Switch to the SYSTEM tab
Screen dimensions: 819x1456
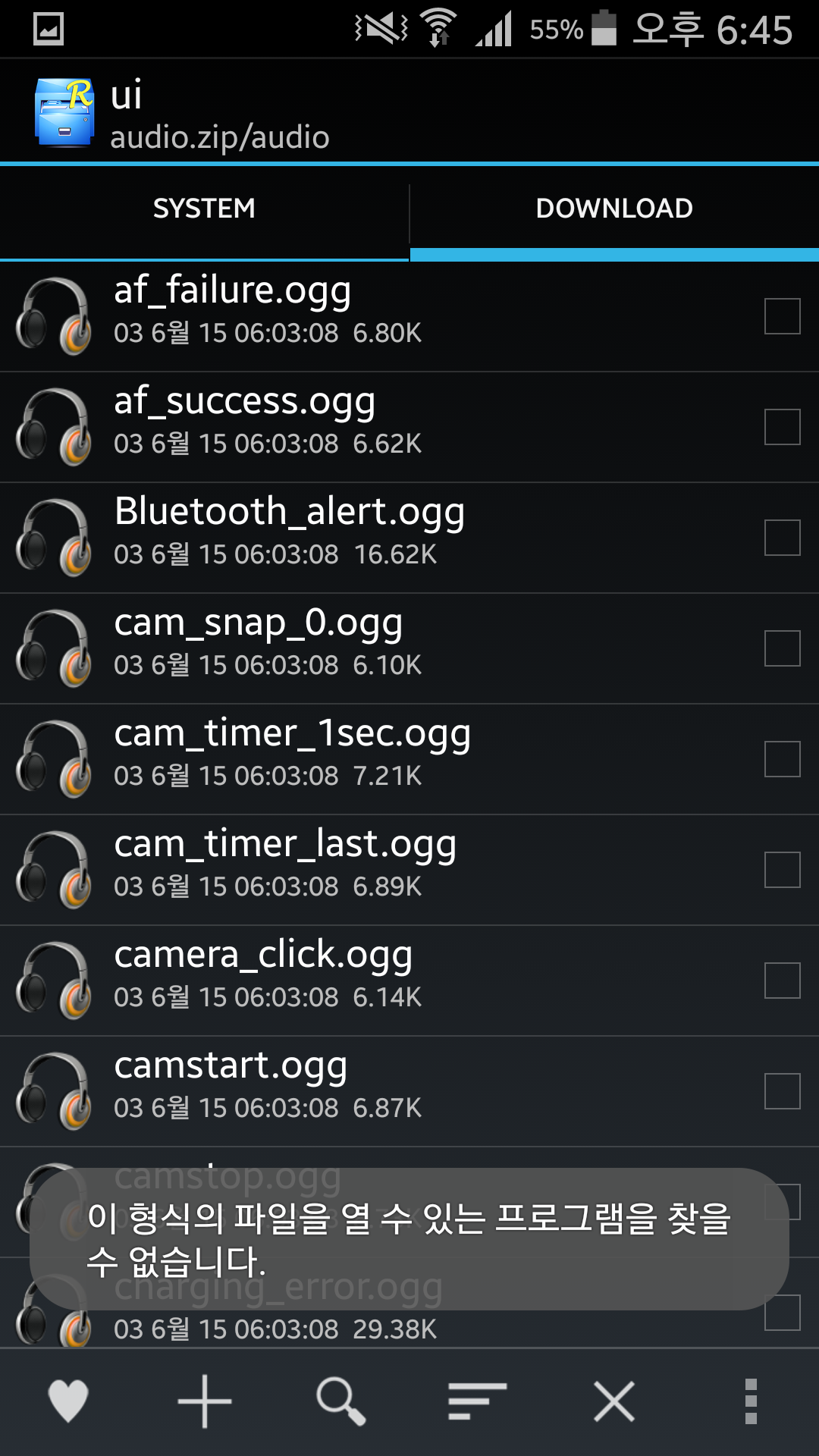[204, 209]
